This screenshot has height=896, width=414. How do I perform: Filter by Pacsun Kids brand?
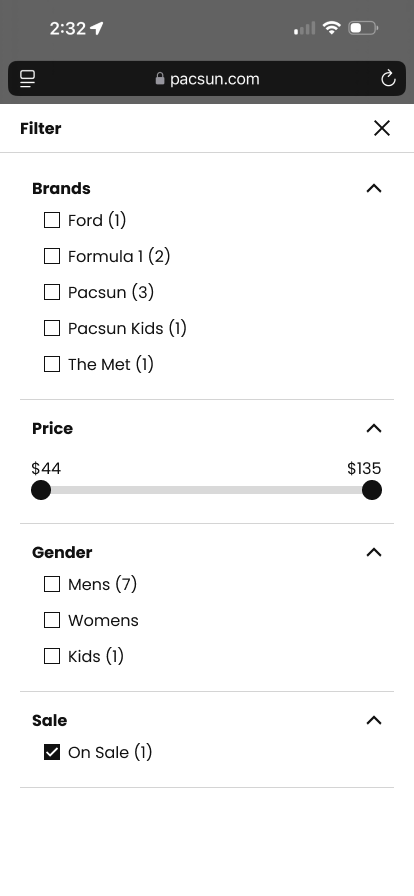click(x=52, y=328)
